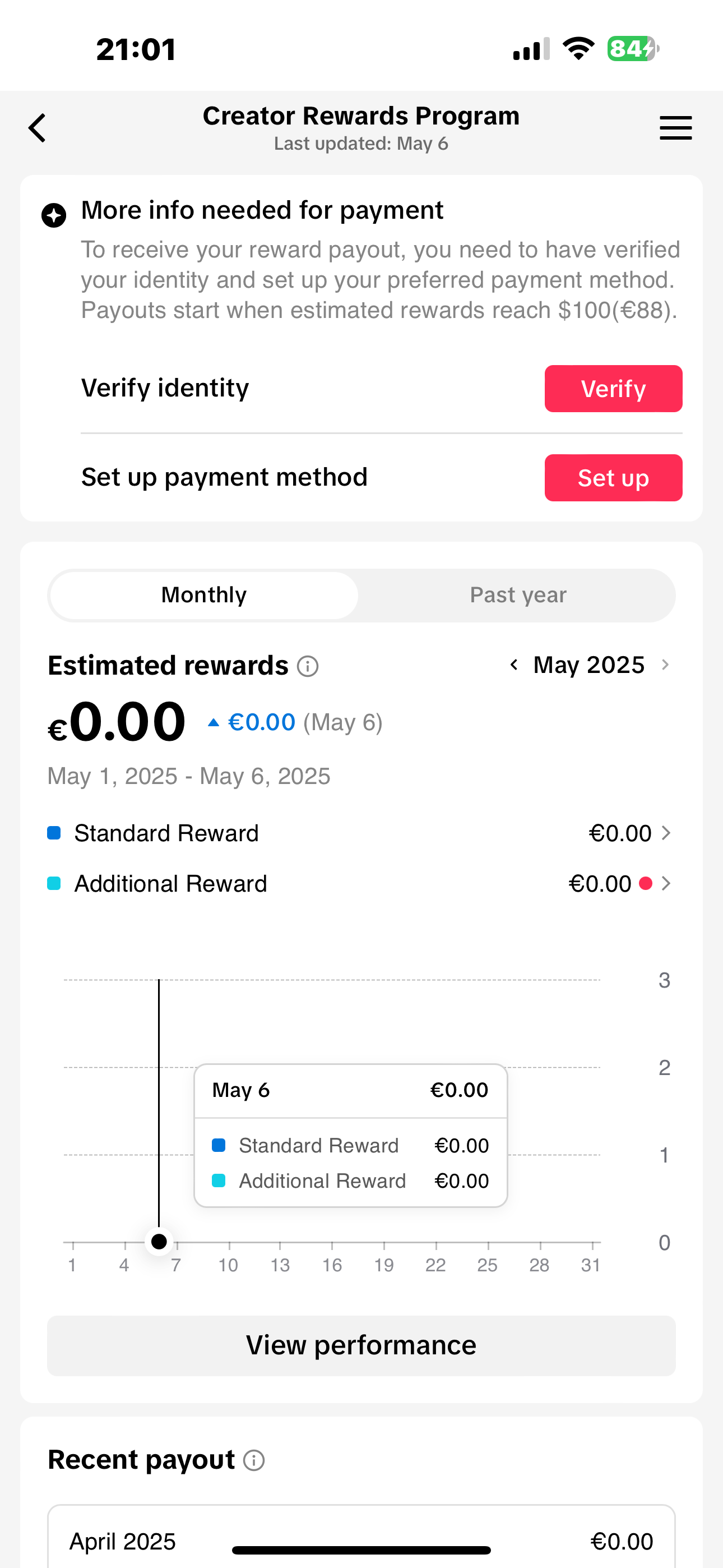Tap Set up for payment method
Image resolution: width=723 pixels, height=1568 pixels.
pos(613,478)
